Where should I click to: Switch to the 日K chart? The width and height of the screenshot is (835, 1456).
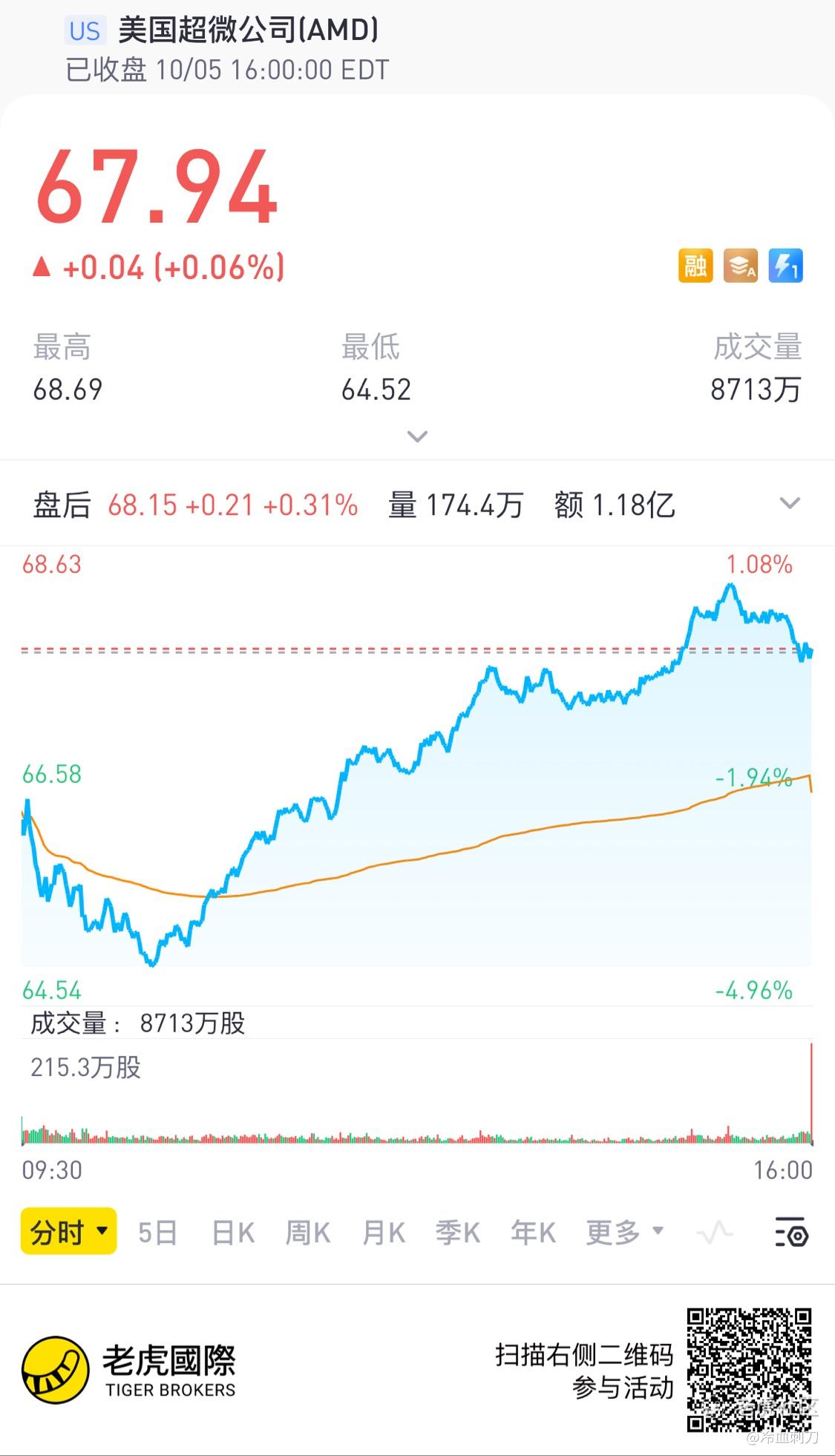coord(233,1233)
